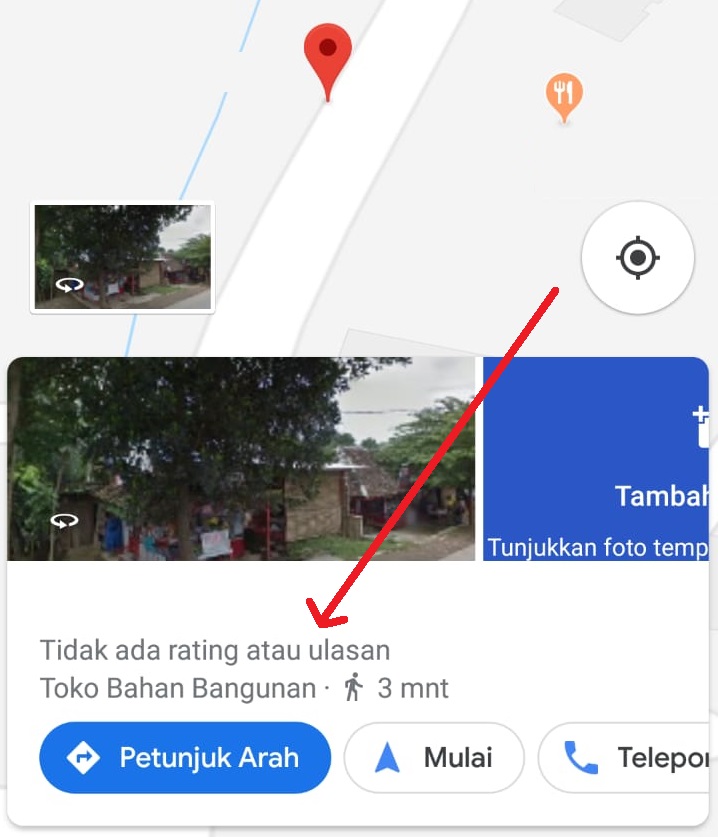Select the red location pin on map
This screenshot has height=837, width=718.
coord(328,57)
